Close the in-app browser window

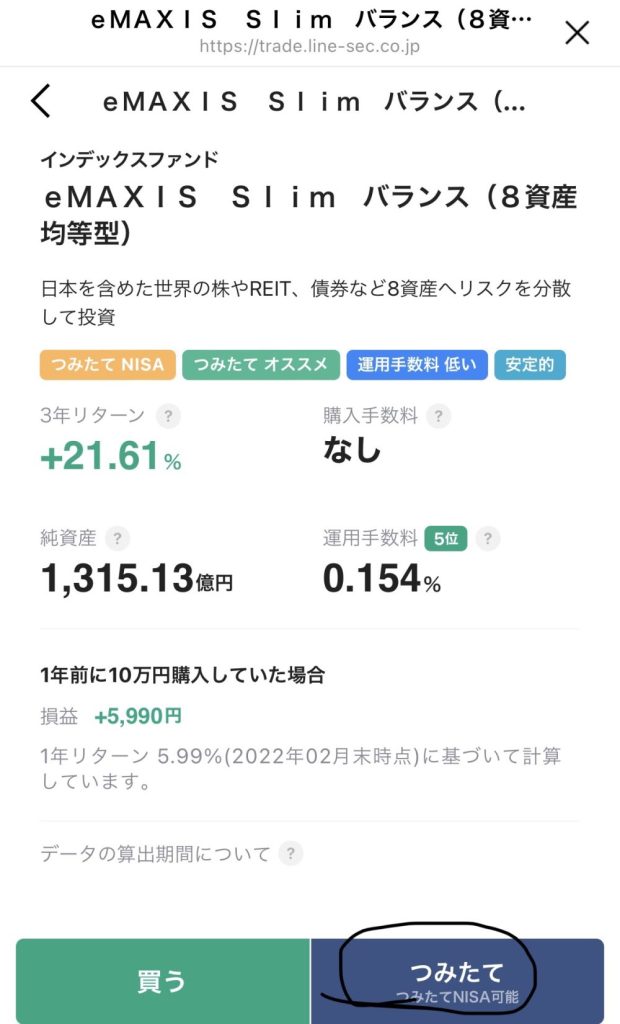577,33
